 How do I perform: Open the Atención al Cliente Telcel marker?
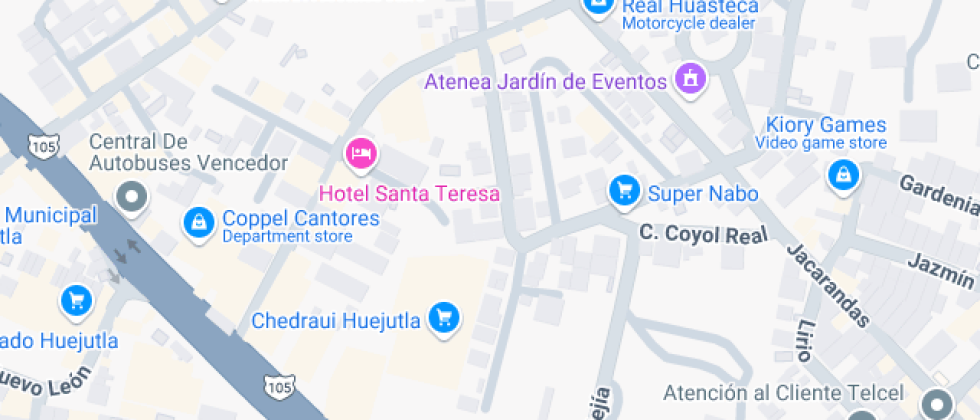(x=937, y=403)
